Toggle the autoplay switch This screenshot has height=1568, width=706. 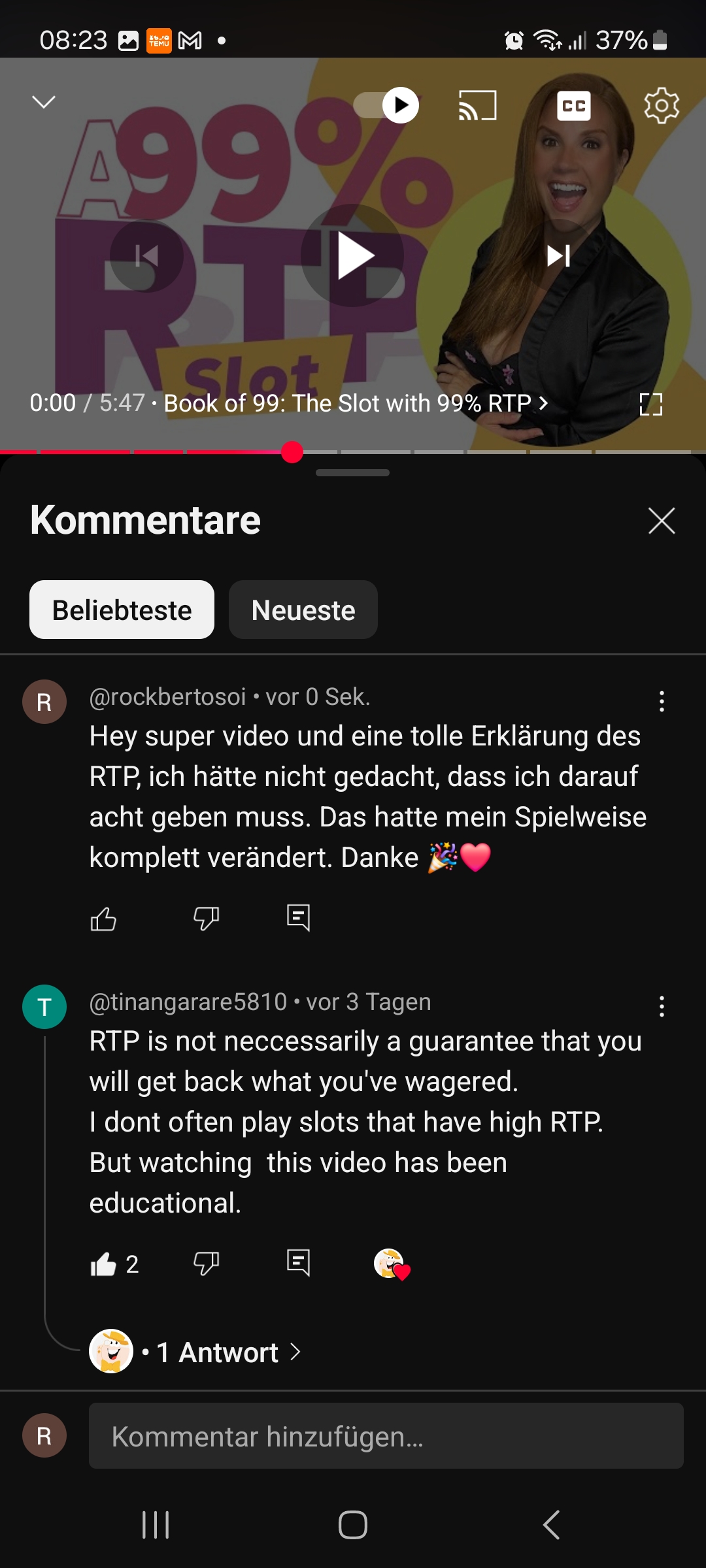click(x=387, y=105)
